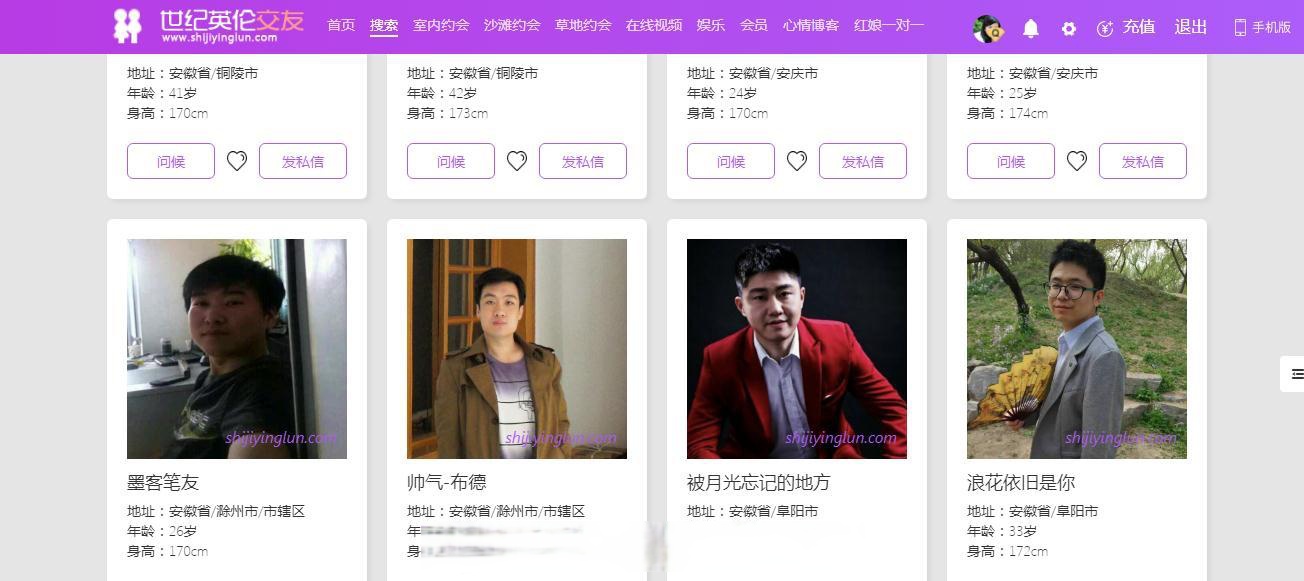Open 浪花依旧是你 profile photo
Image resolution: width=1304 pixels, height=581 pixels.
(x=1077, y=348)
